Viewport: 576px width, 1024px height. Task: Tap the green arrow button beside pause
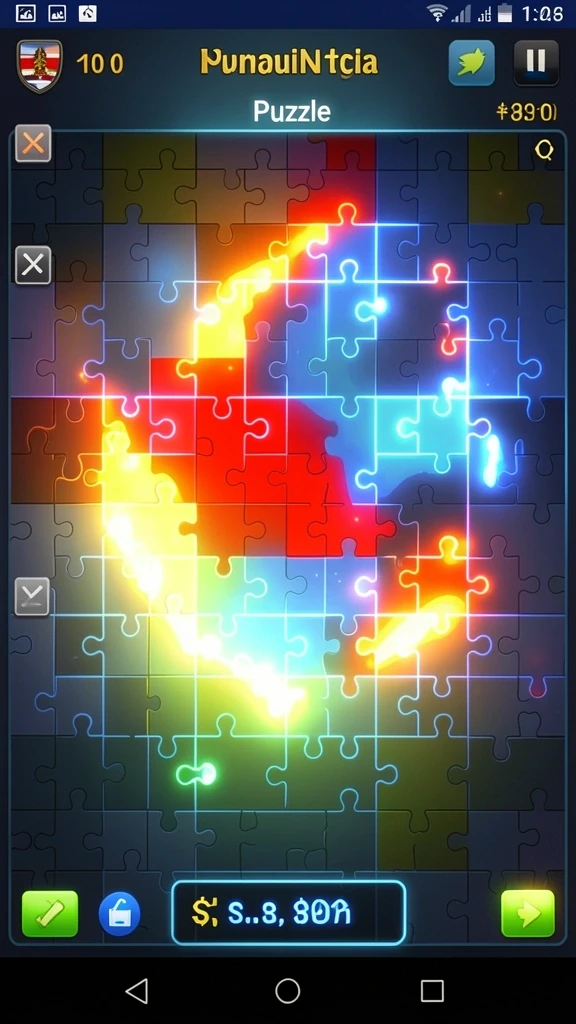[x=472, y=63]
